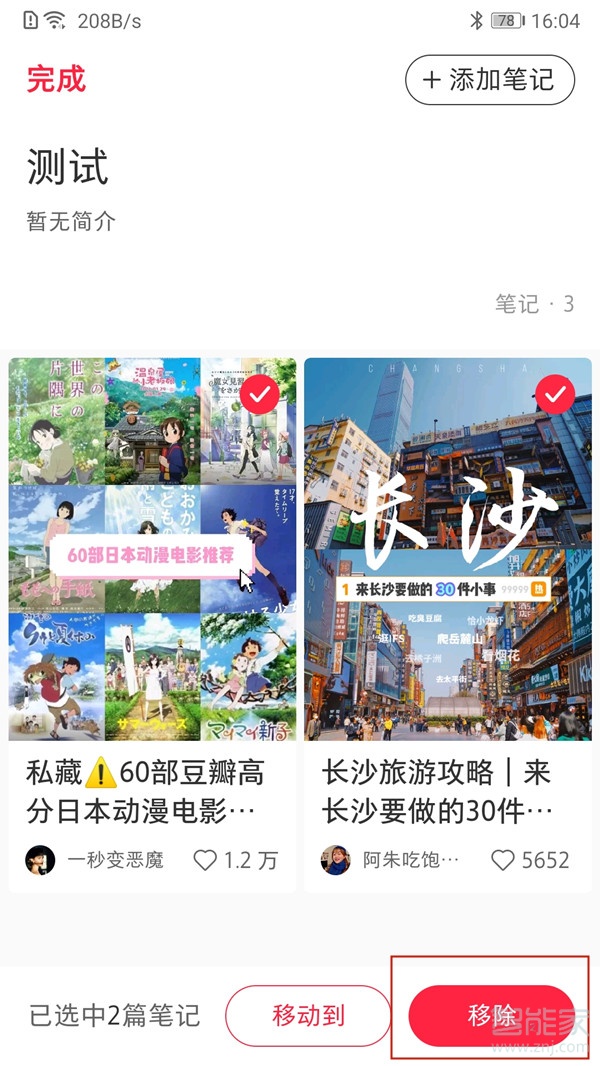This screenshot has height=1066, width=600.
Task: Like the 长沙 note with 5652 likes
Action: point(502,859)
